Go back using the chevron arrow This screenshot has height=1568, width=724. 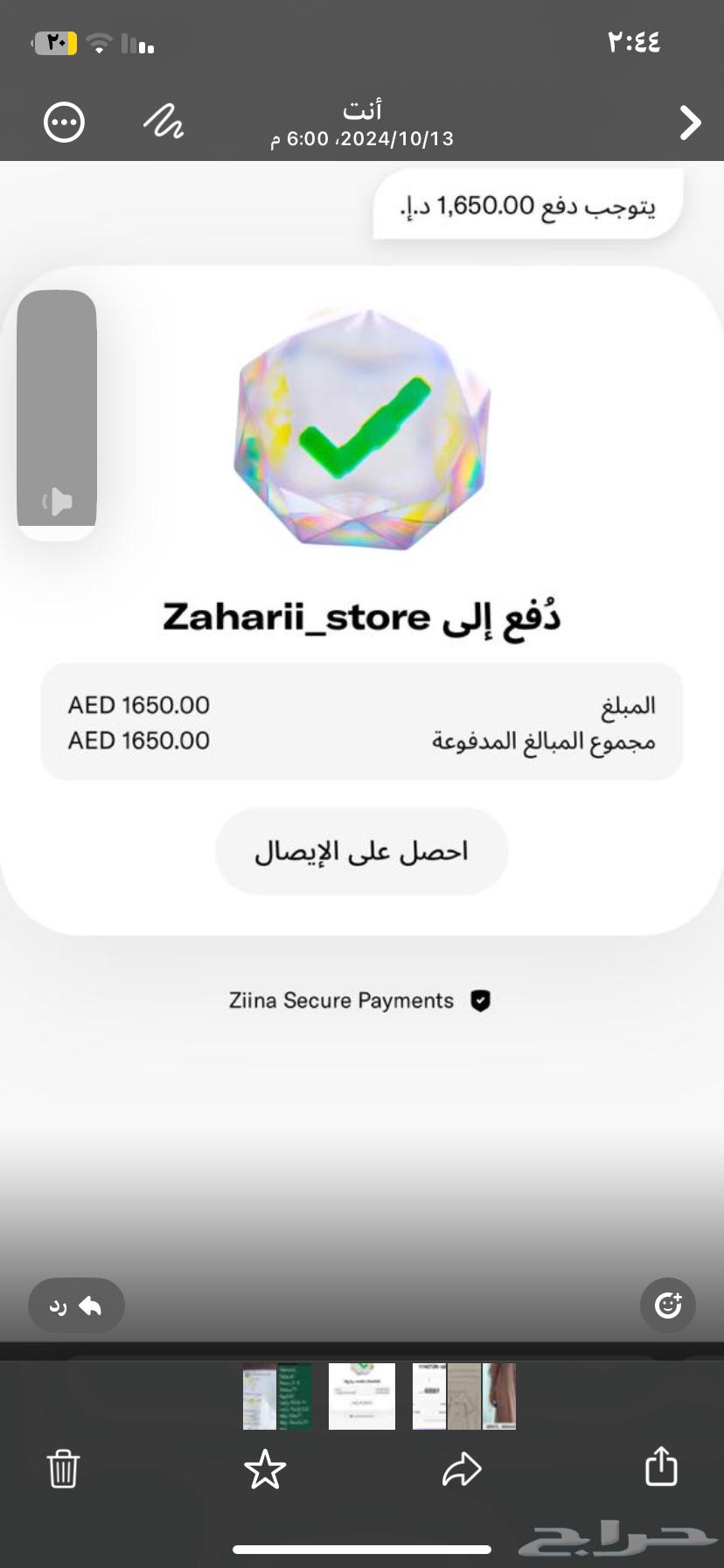[x=689, y=122]
